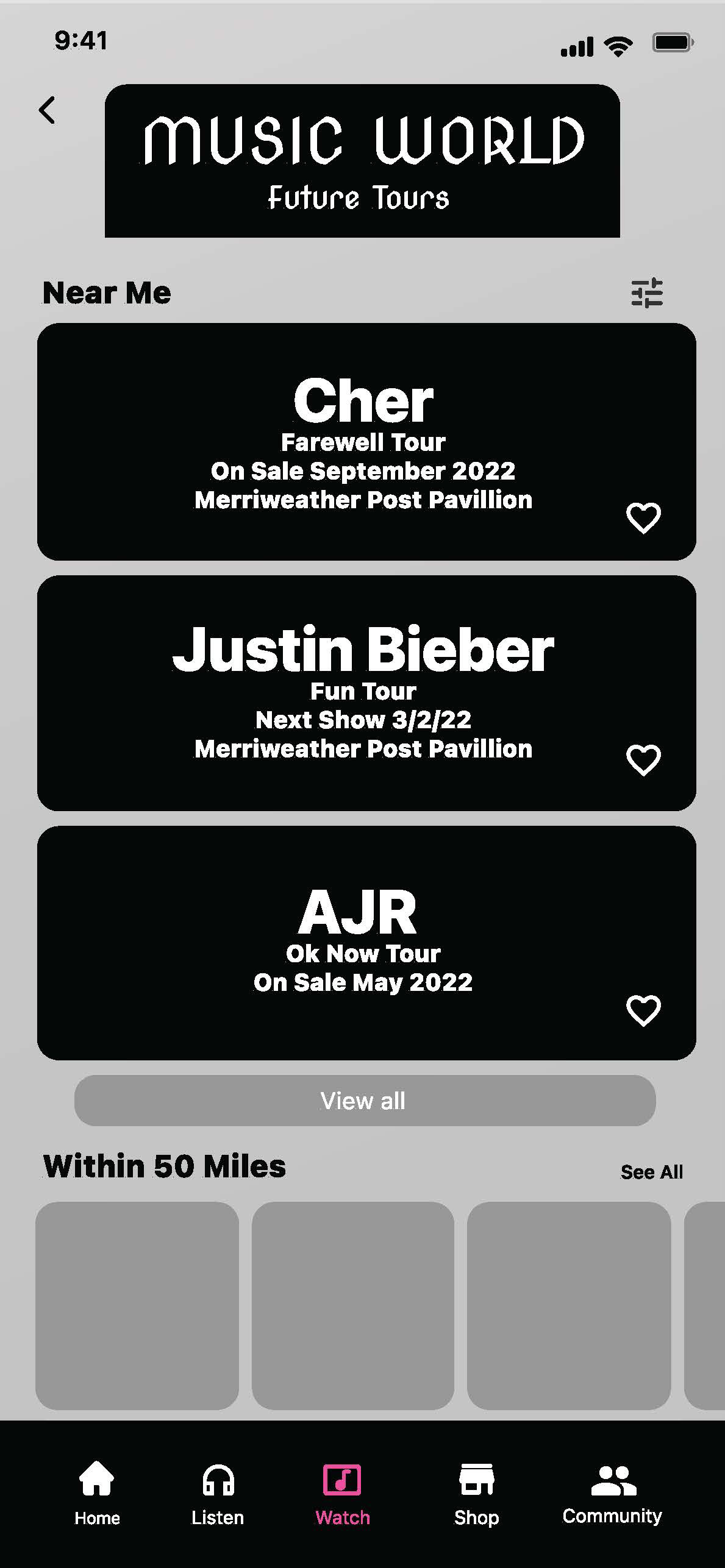Tap the View all button
This screenshot has height=1568, width=725.
[x=365, y=1101]
